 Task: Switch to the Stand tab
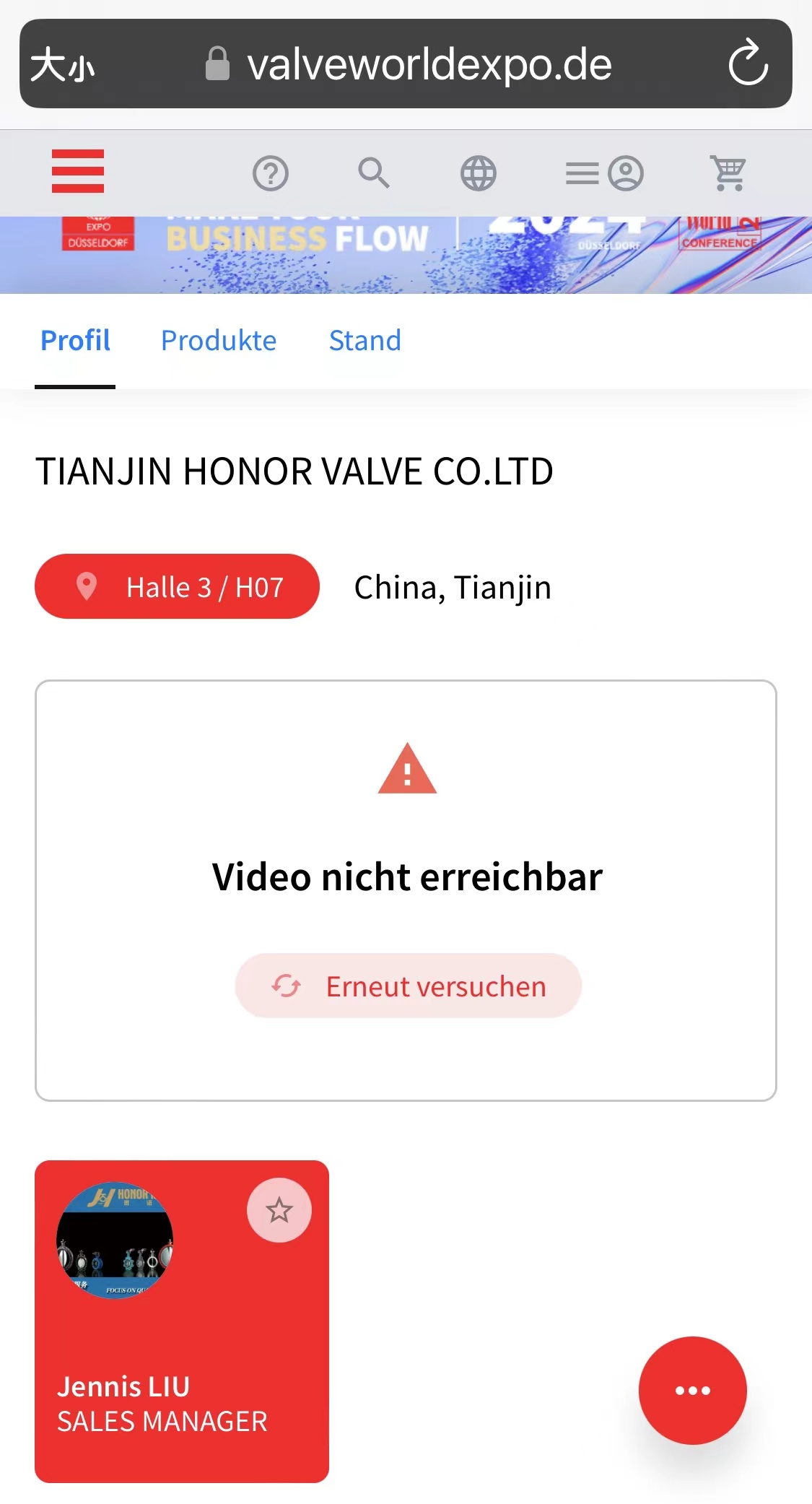[365, 340]
